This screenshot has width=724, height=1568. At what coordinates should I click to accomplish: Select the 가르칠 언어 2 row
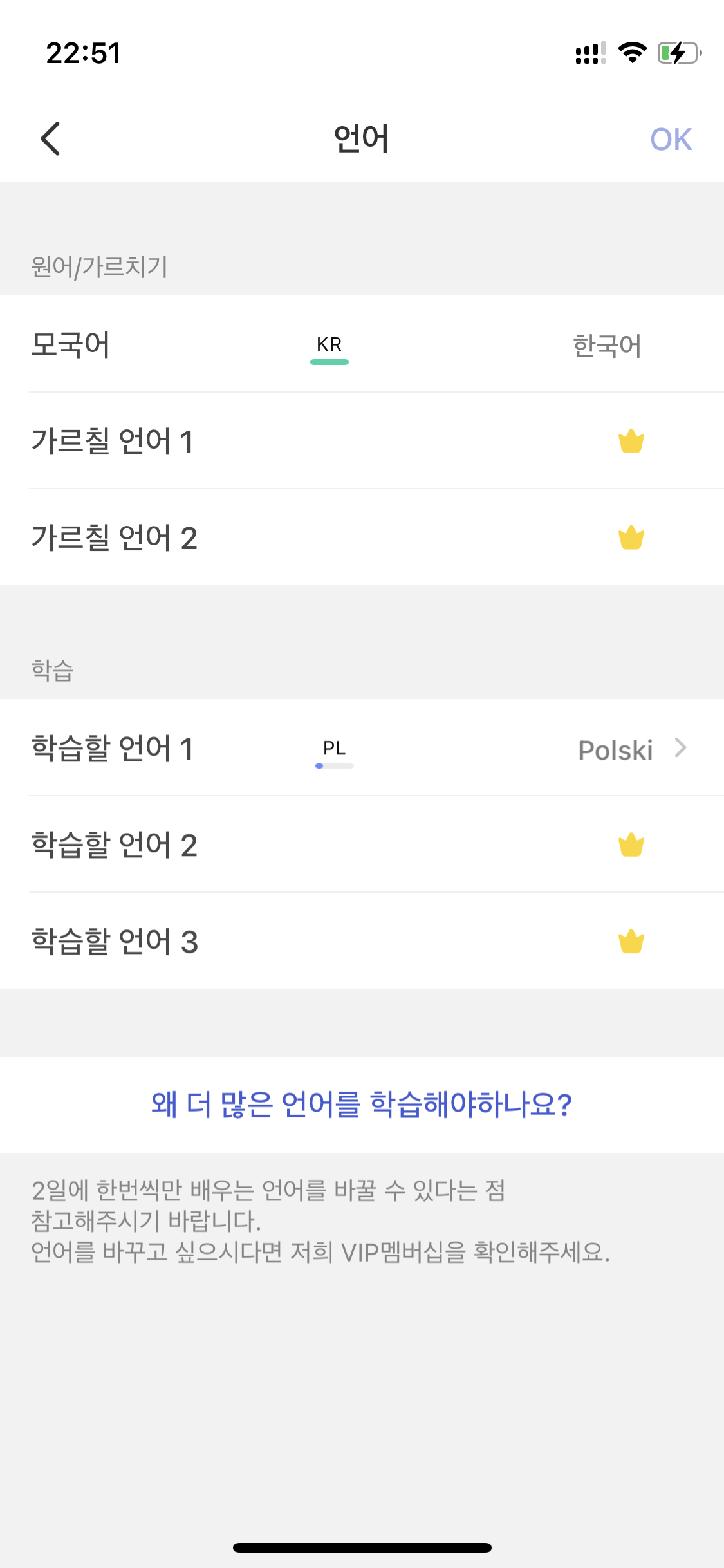point(362,537)
